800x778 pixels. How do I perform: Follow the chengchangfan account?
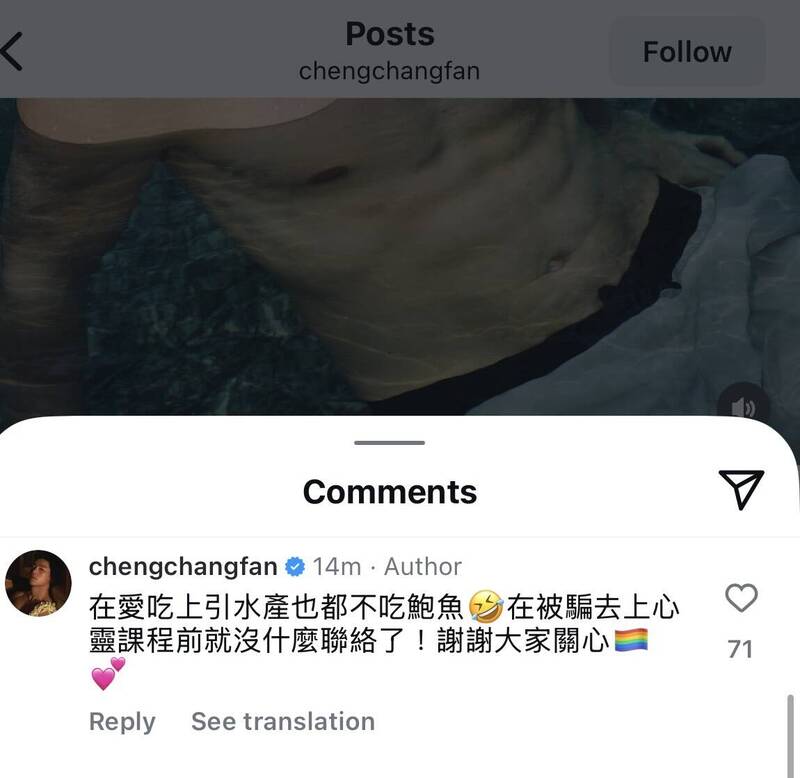point(686,52)
